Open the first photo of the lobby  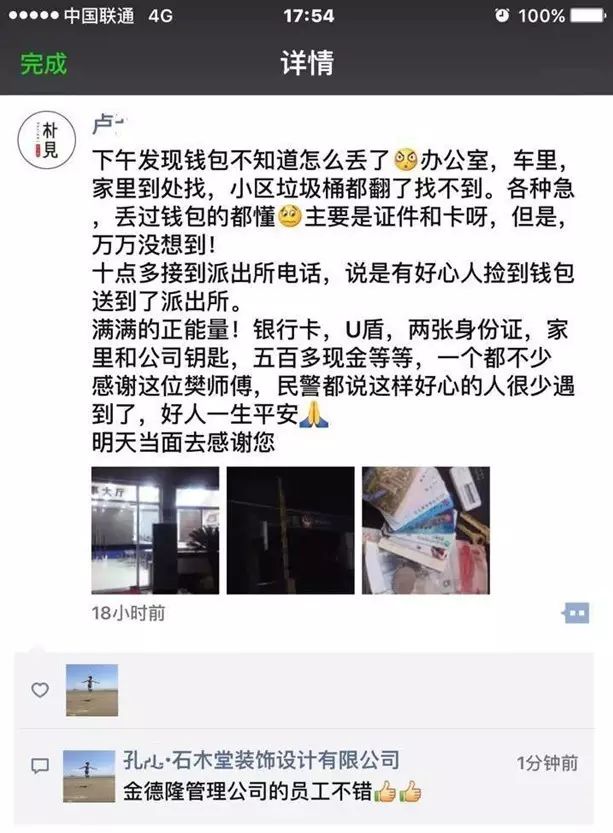tap(154, 530)
